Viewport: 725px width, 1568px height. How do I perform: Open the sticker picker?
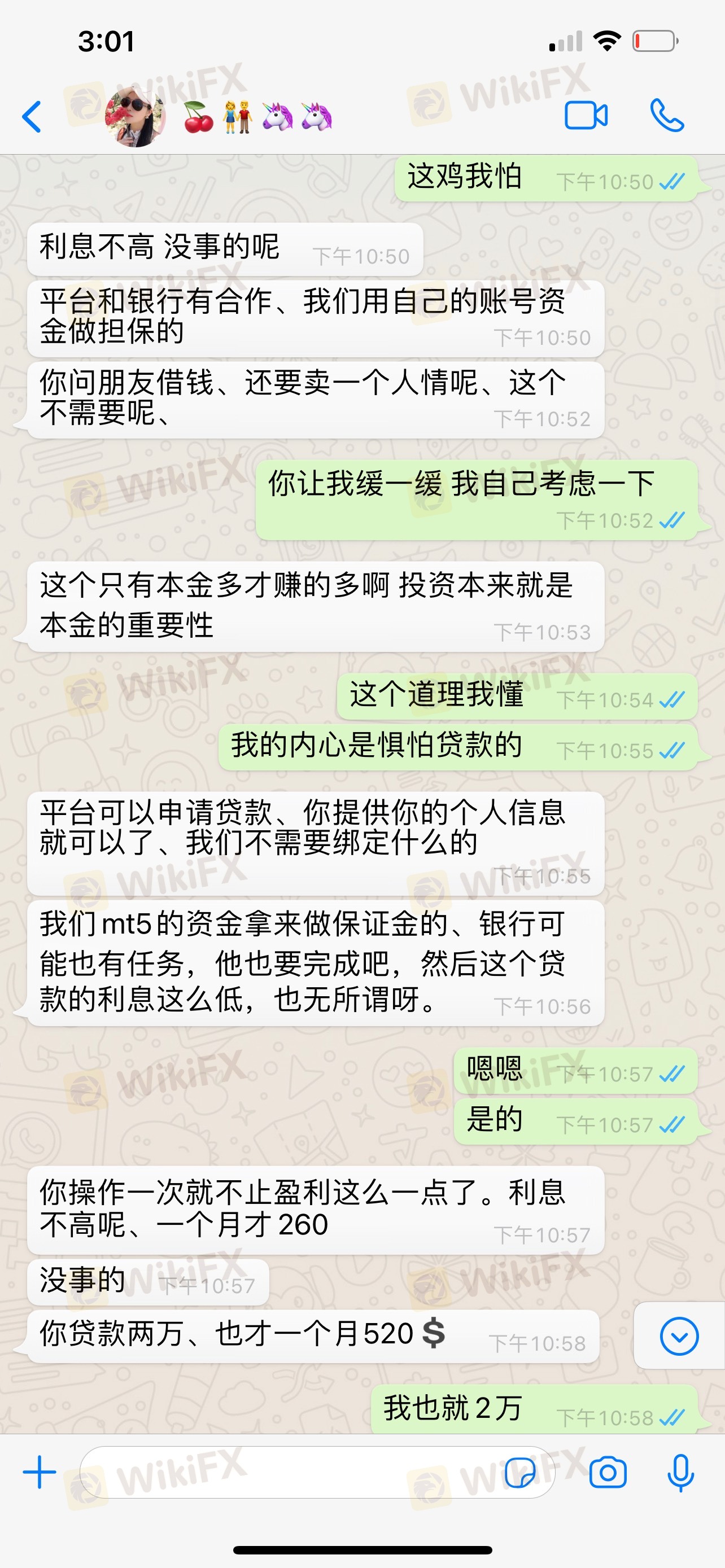click(x=521, y=1472)
